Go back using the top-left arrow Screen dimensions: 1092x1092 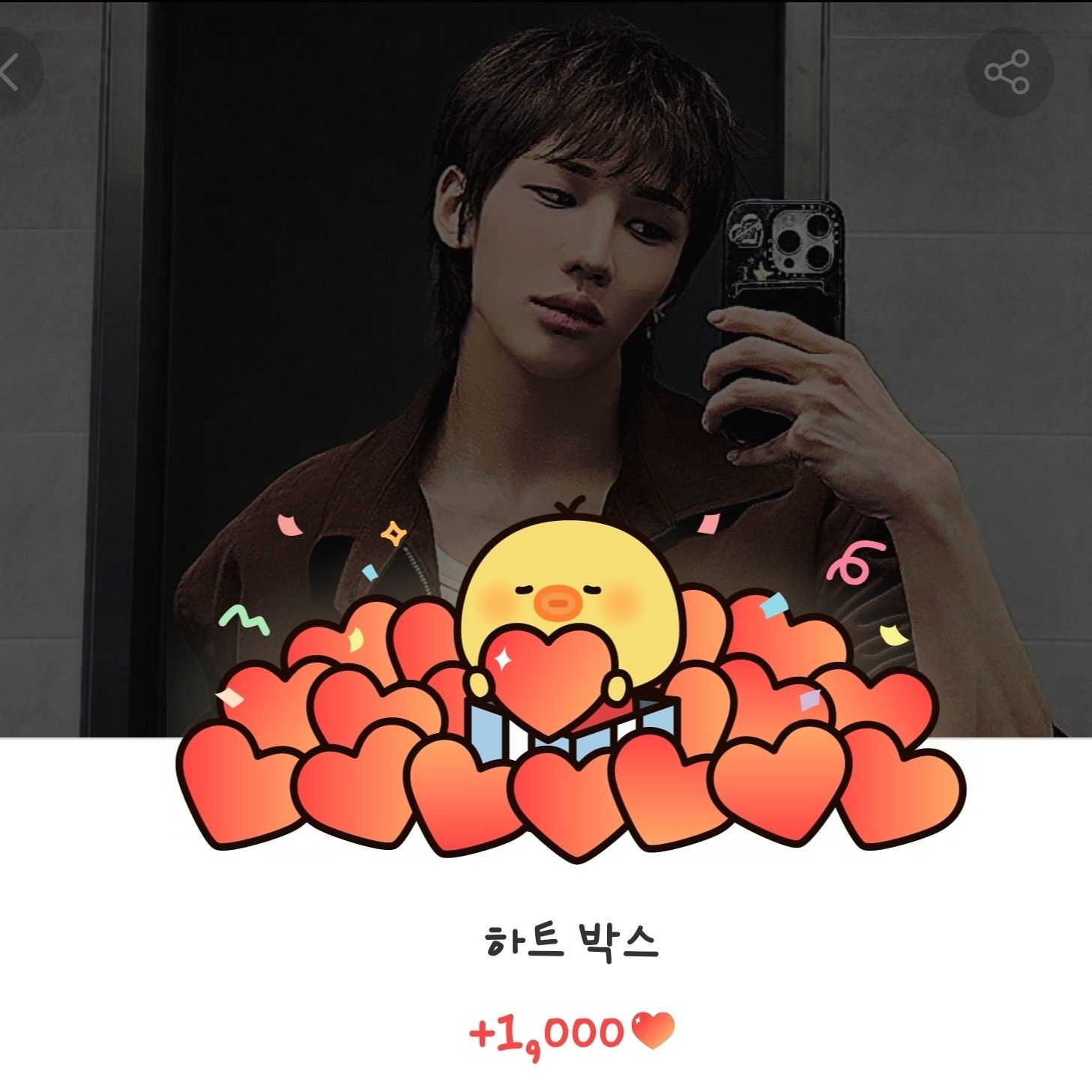pos(10,73)
